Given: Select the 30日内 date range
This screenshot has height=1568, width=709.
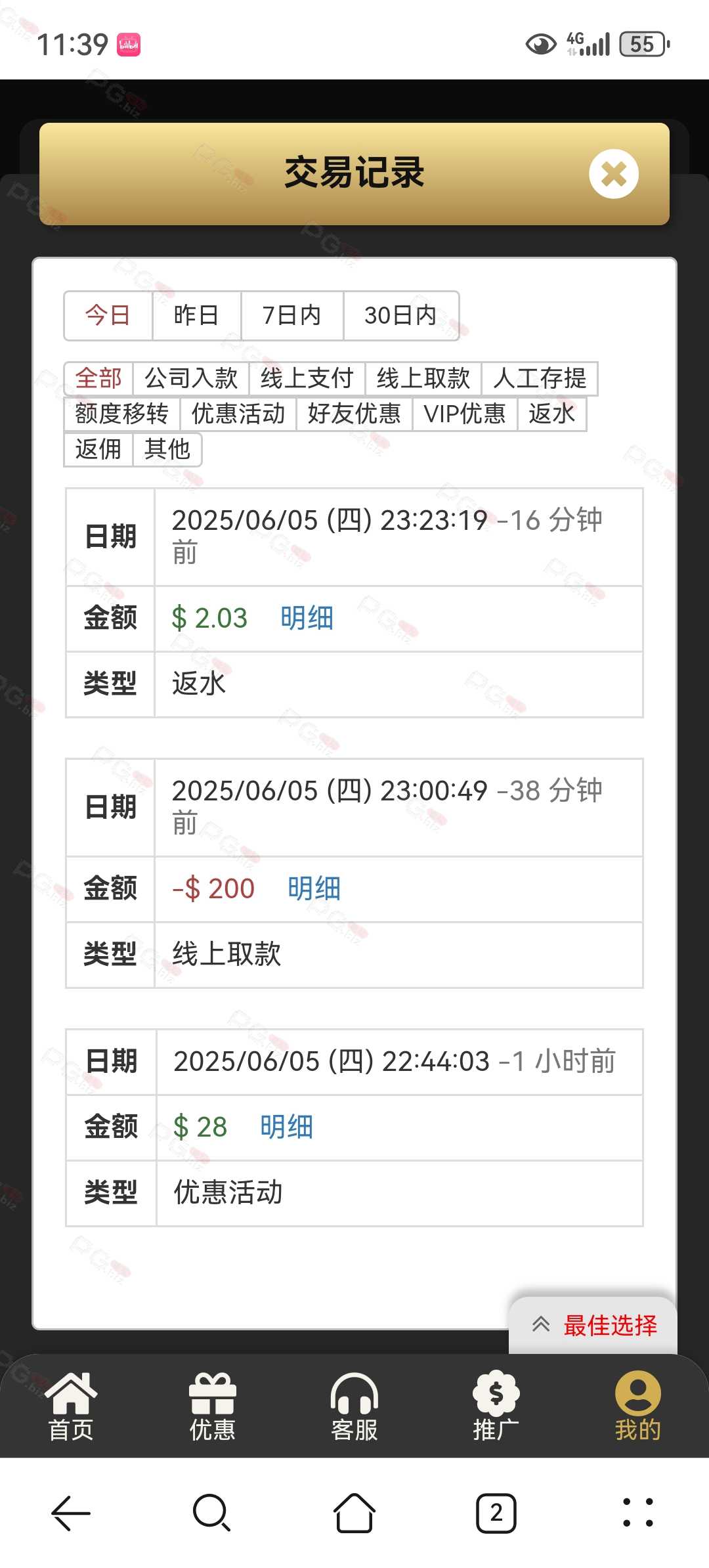Looking at the screenshot, I should click(400, 315).
